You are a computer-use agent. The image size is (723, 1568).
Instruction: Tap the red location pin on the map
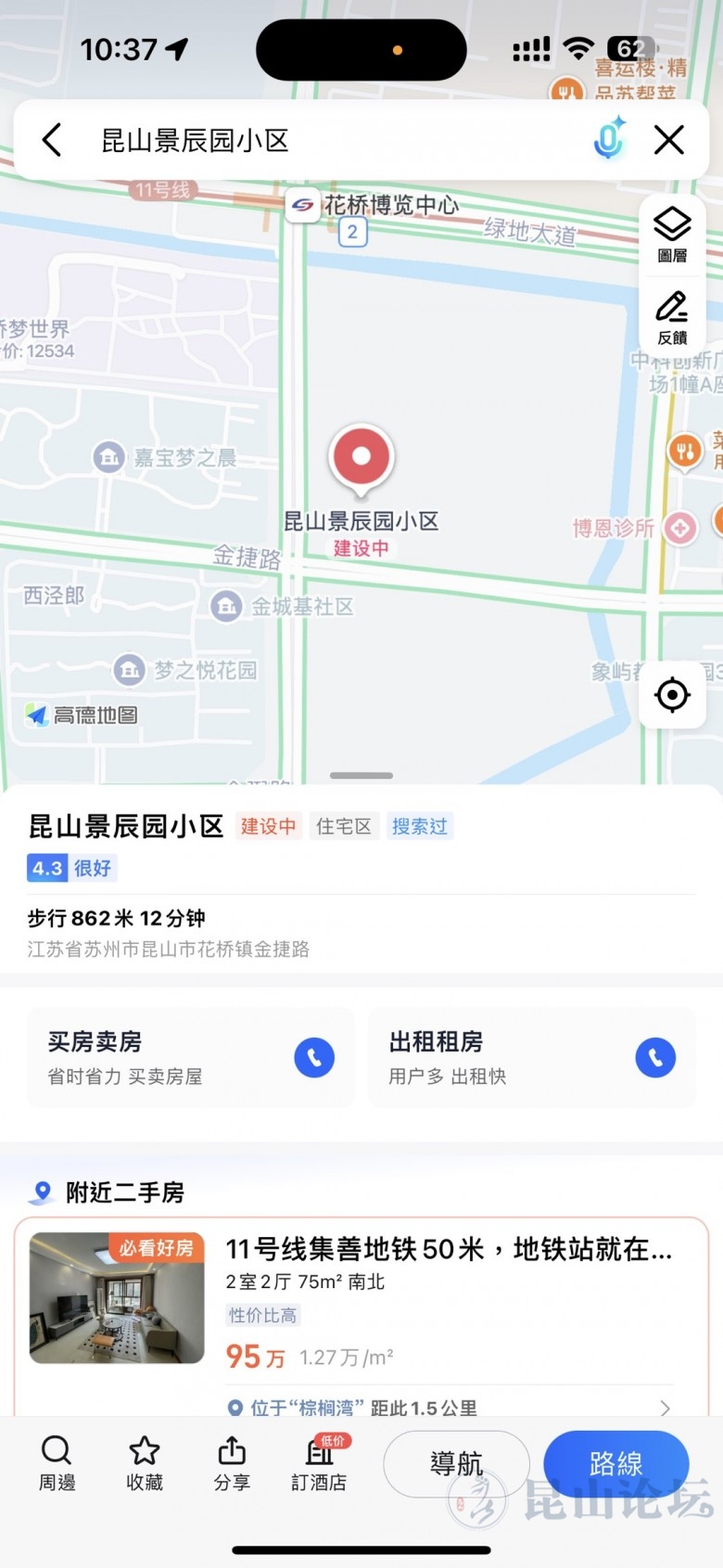click(x=361, y=458)
